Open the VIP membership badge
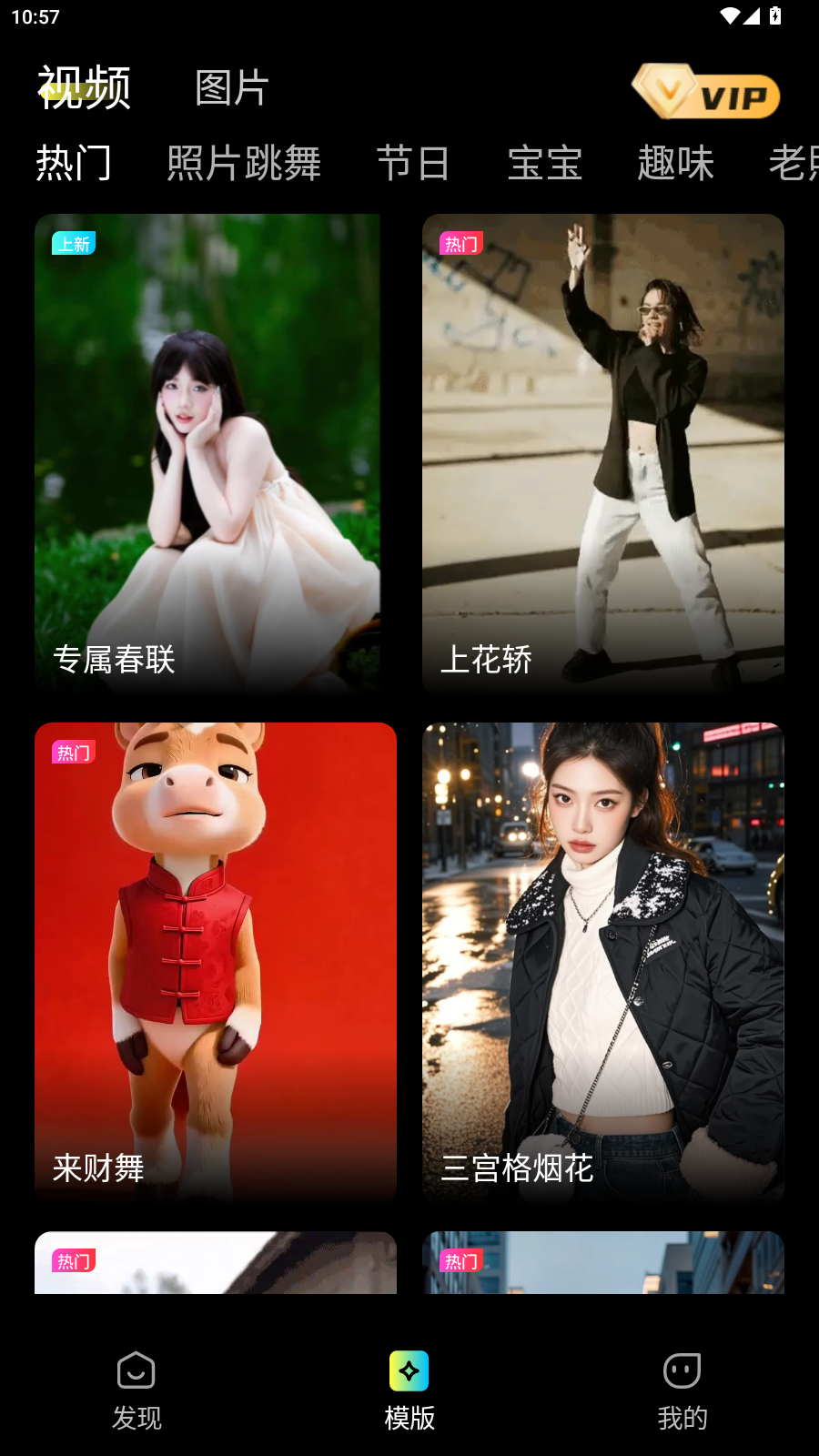The image size is (819, 1456). click(x=706, y=92)
